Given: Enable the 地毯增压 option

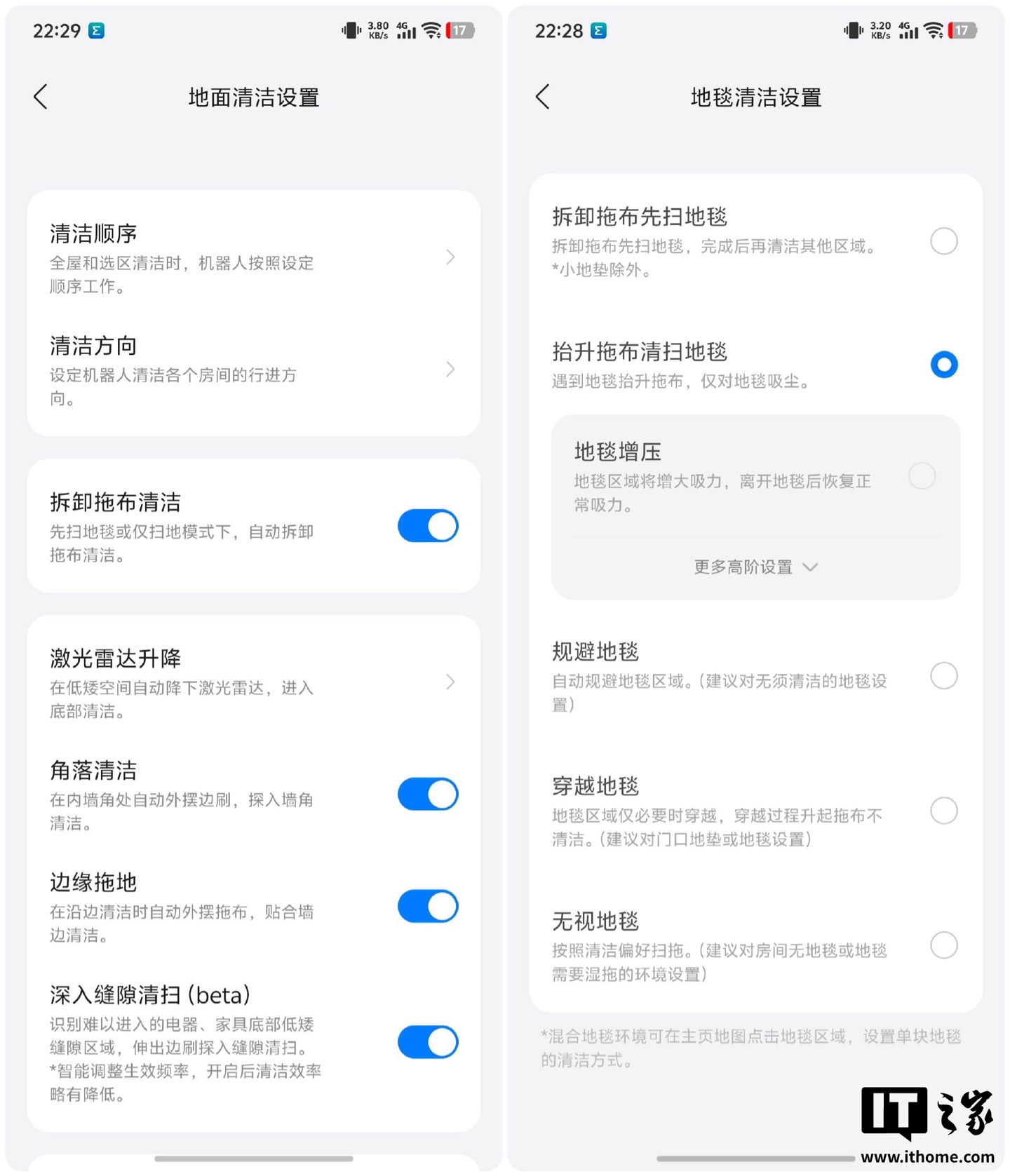Looking at the screenshot, I should (922, 476).
